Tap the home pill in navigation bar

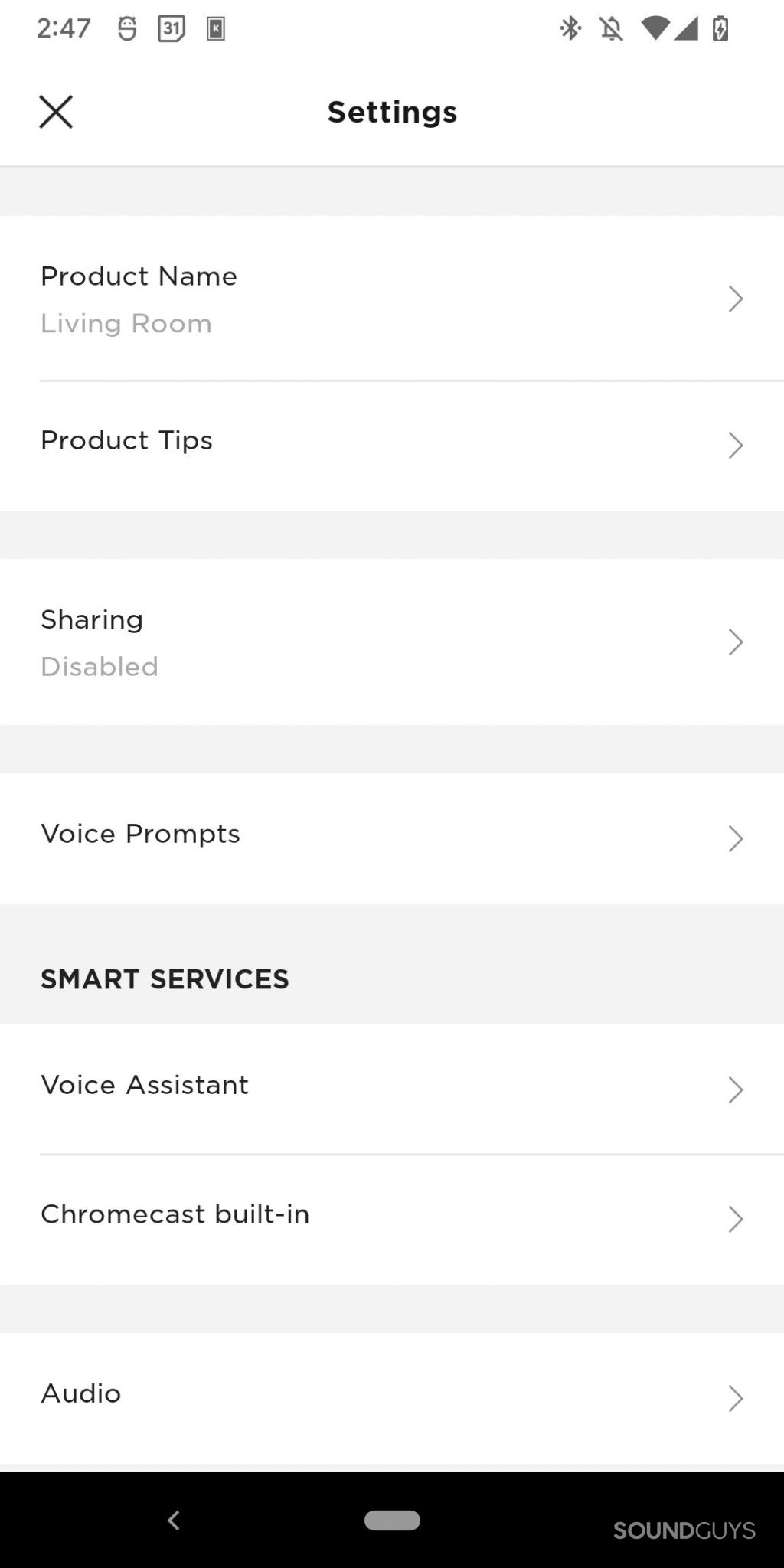pyautogui.click(x=392, y=1520)
